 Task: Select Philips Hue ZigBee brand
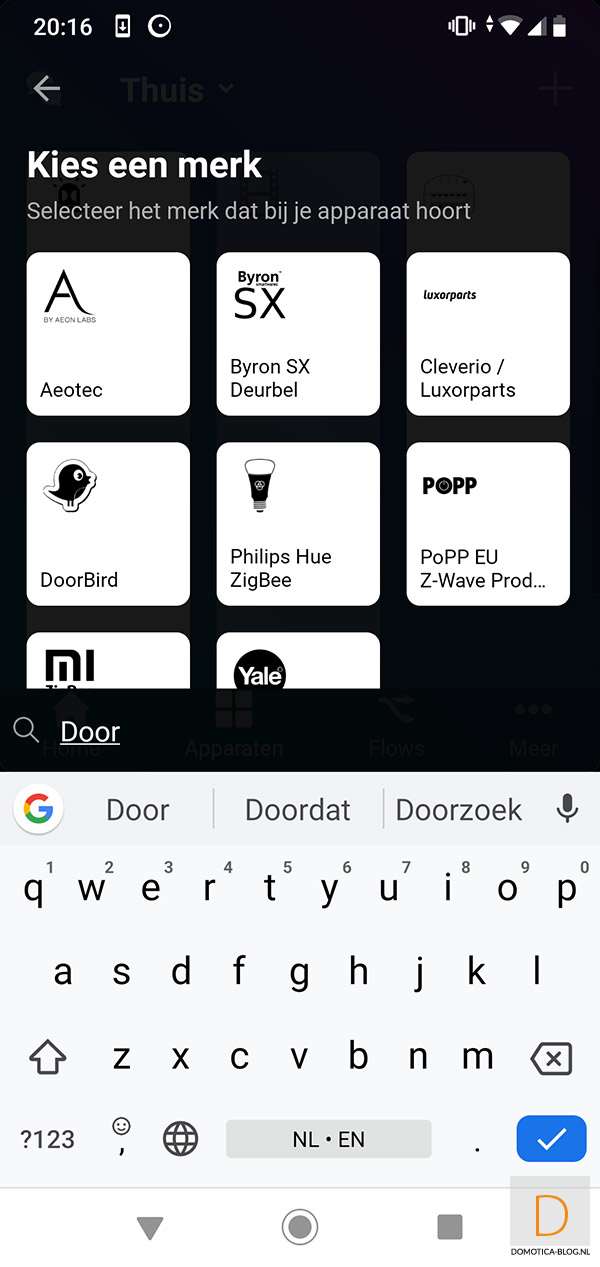298,523
